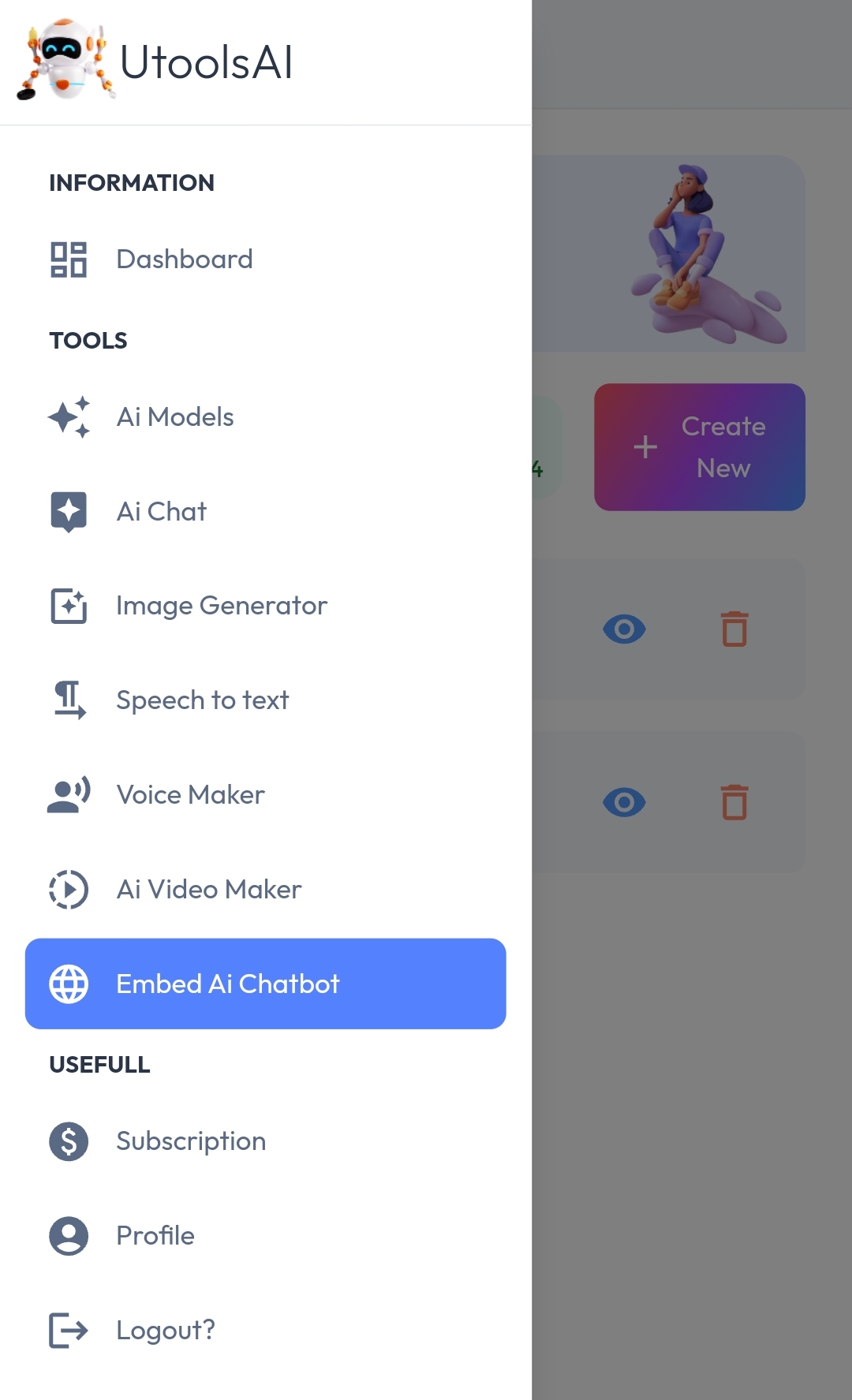This screenshot has width=852, height=1400.
Task: Go to Ai Models
Action: pos(175,417)
